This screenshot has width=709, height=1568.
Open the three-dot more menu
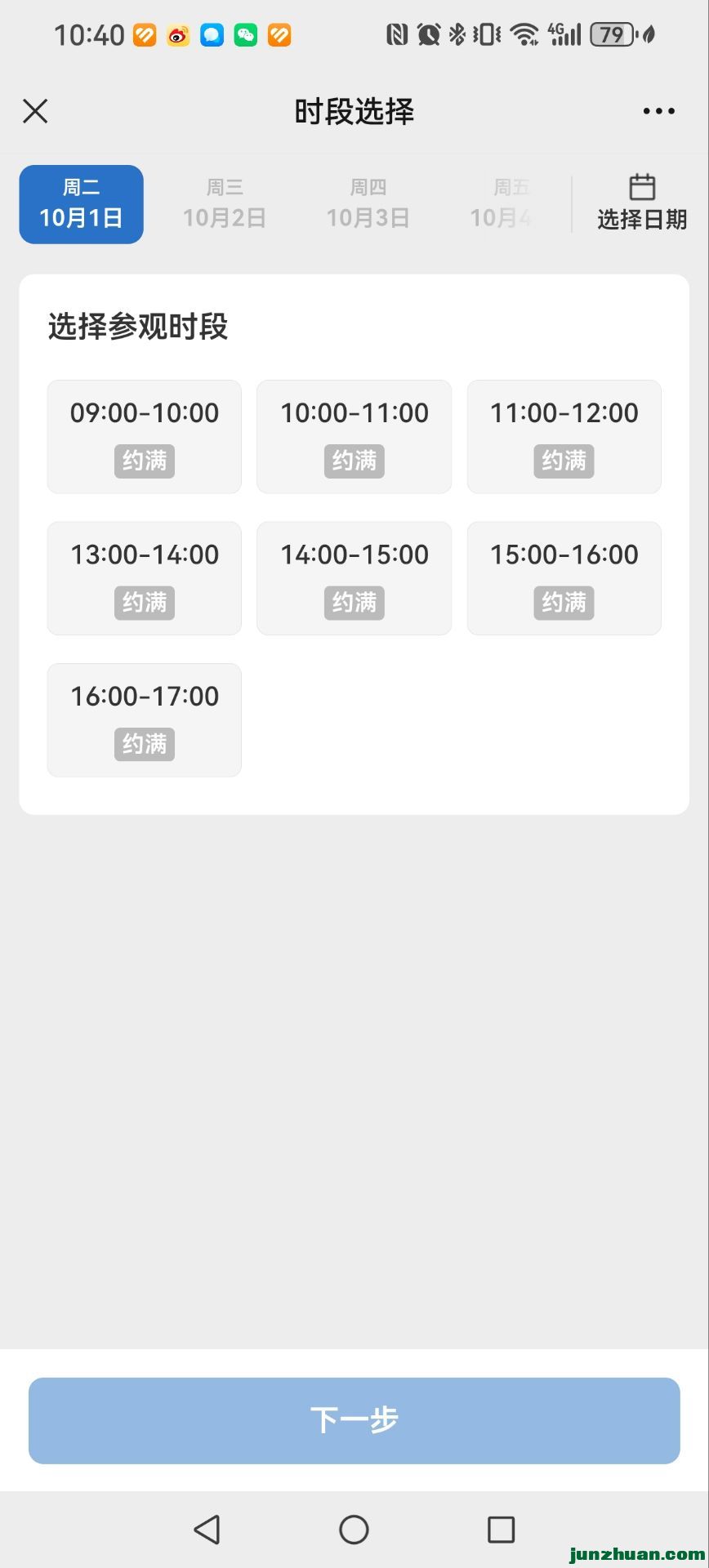(658, 111)
